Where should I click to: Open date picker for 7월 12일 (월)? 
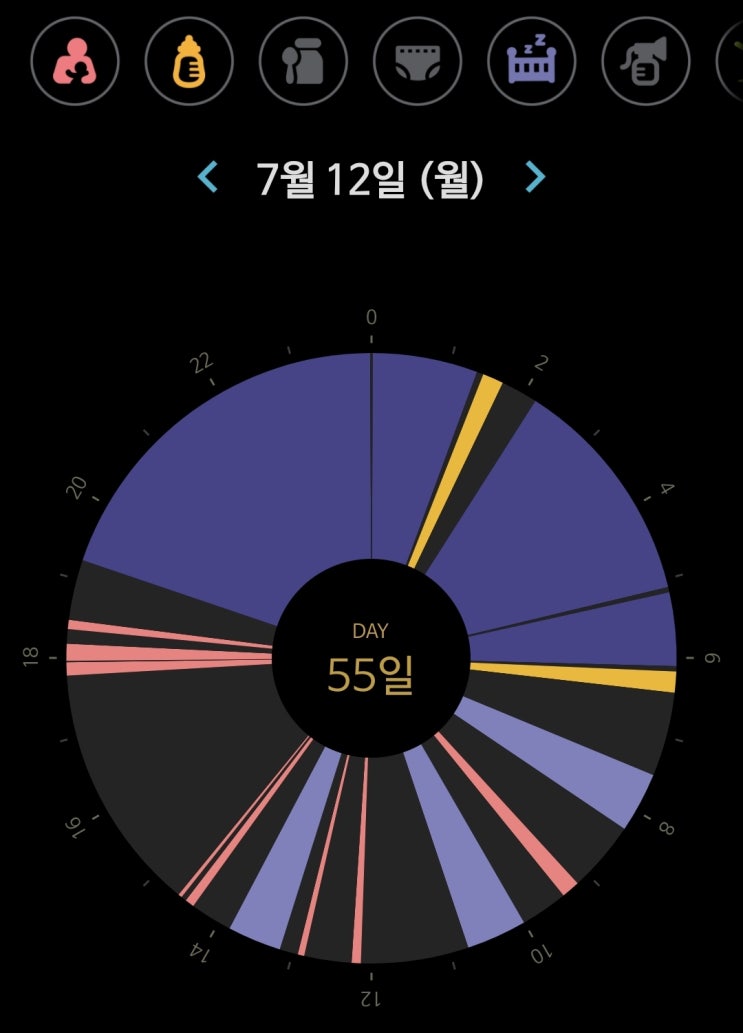click(370, 179)
